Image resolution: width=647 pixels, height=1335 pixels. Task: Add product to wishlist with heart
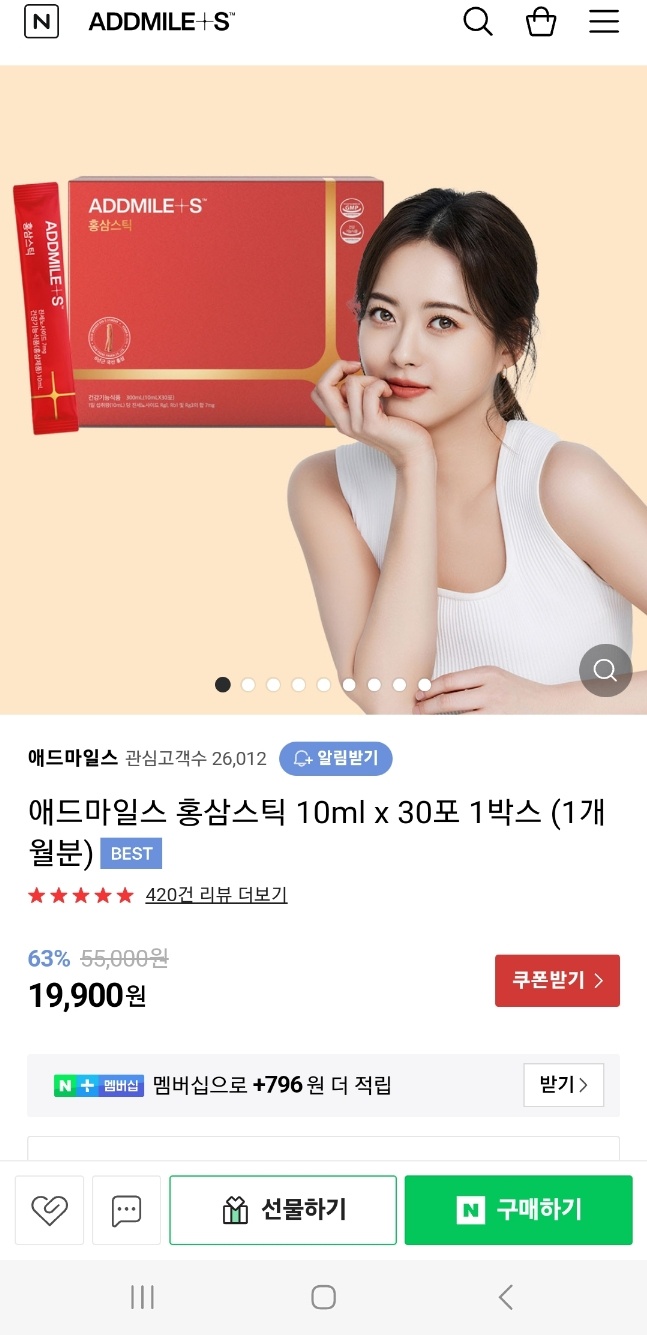click(49, 1210)
